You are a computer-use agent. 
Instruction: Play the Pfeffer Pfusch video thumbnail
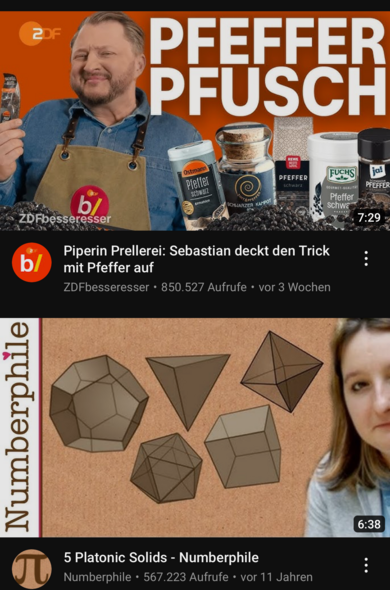tap(195, 121)
